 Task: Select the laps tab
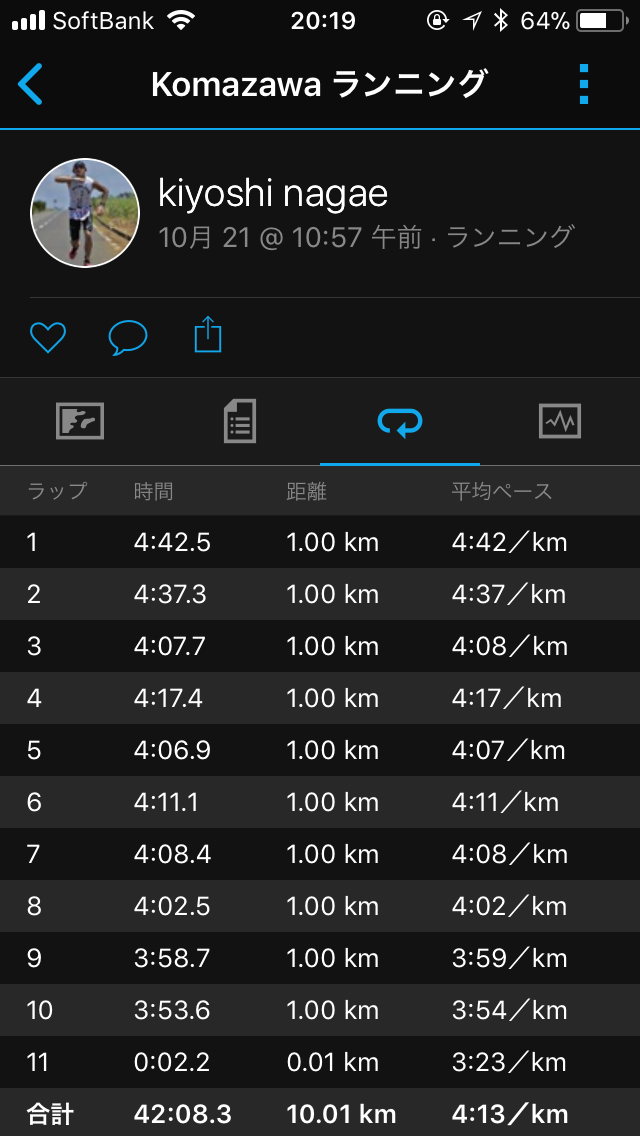400,422
